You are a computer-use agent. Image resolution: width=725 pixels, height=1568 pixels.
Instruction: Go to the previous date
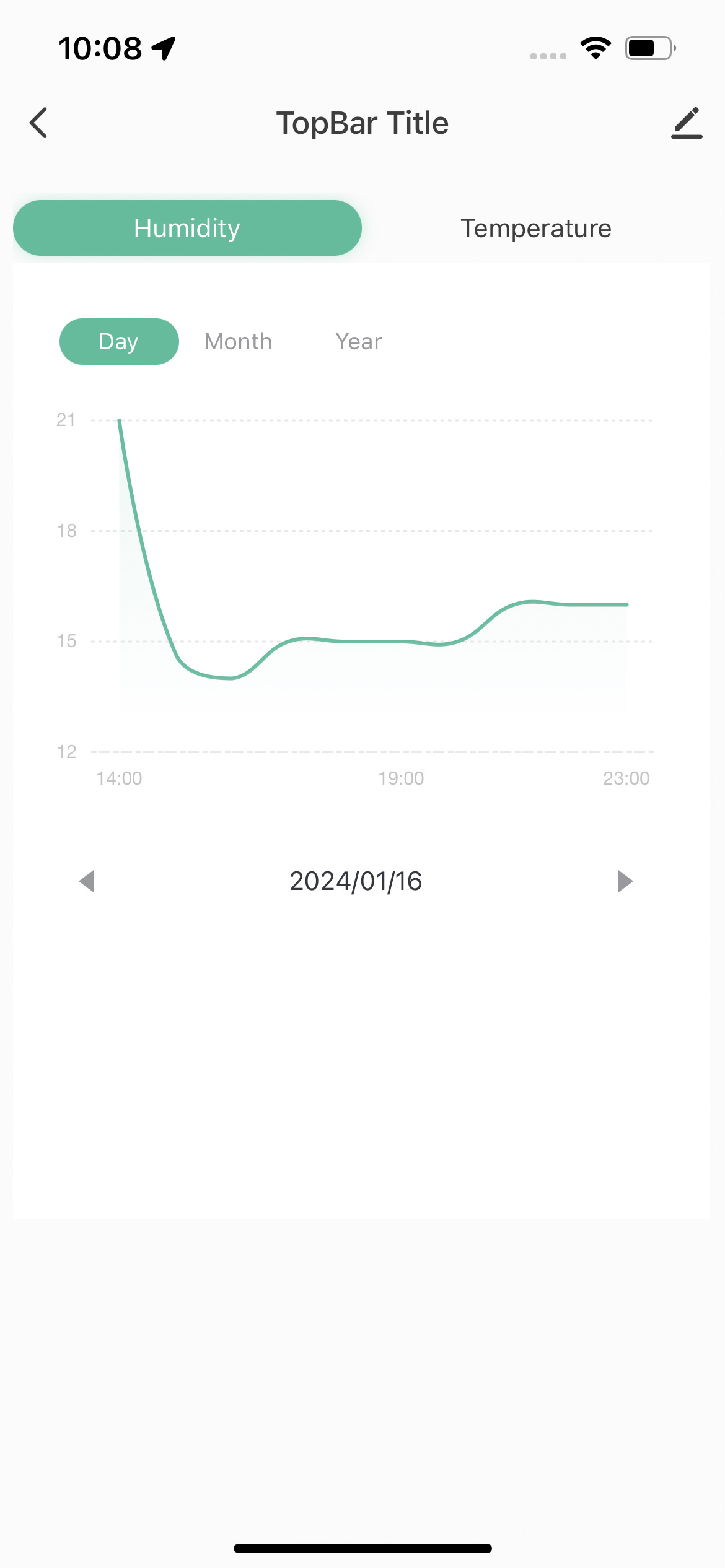click(x=87, y=881)
